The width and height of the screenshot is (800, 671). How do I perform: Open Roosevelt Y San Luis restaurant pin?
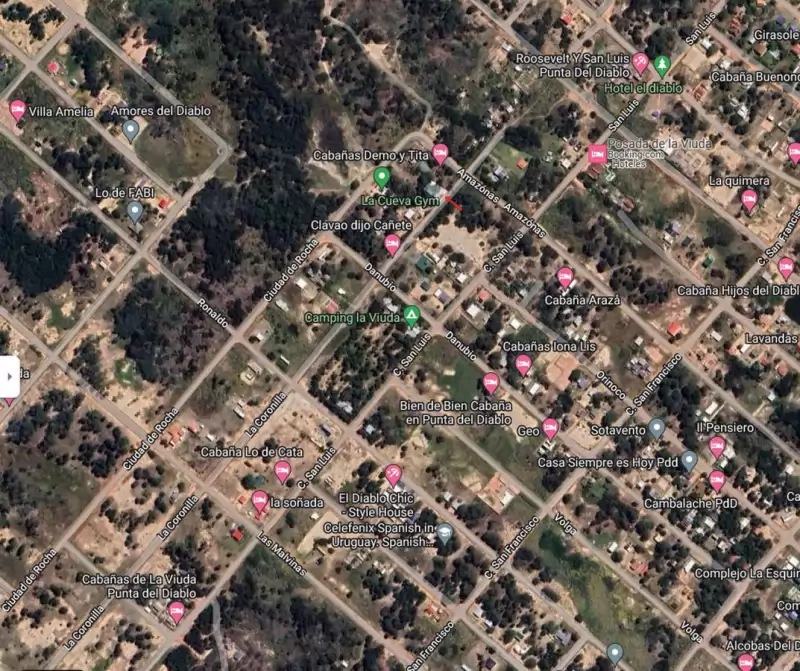(640, 64)
